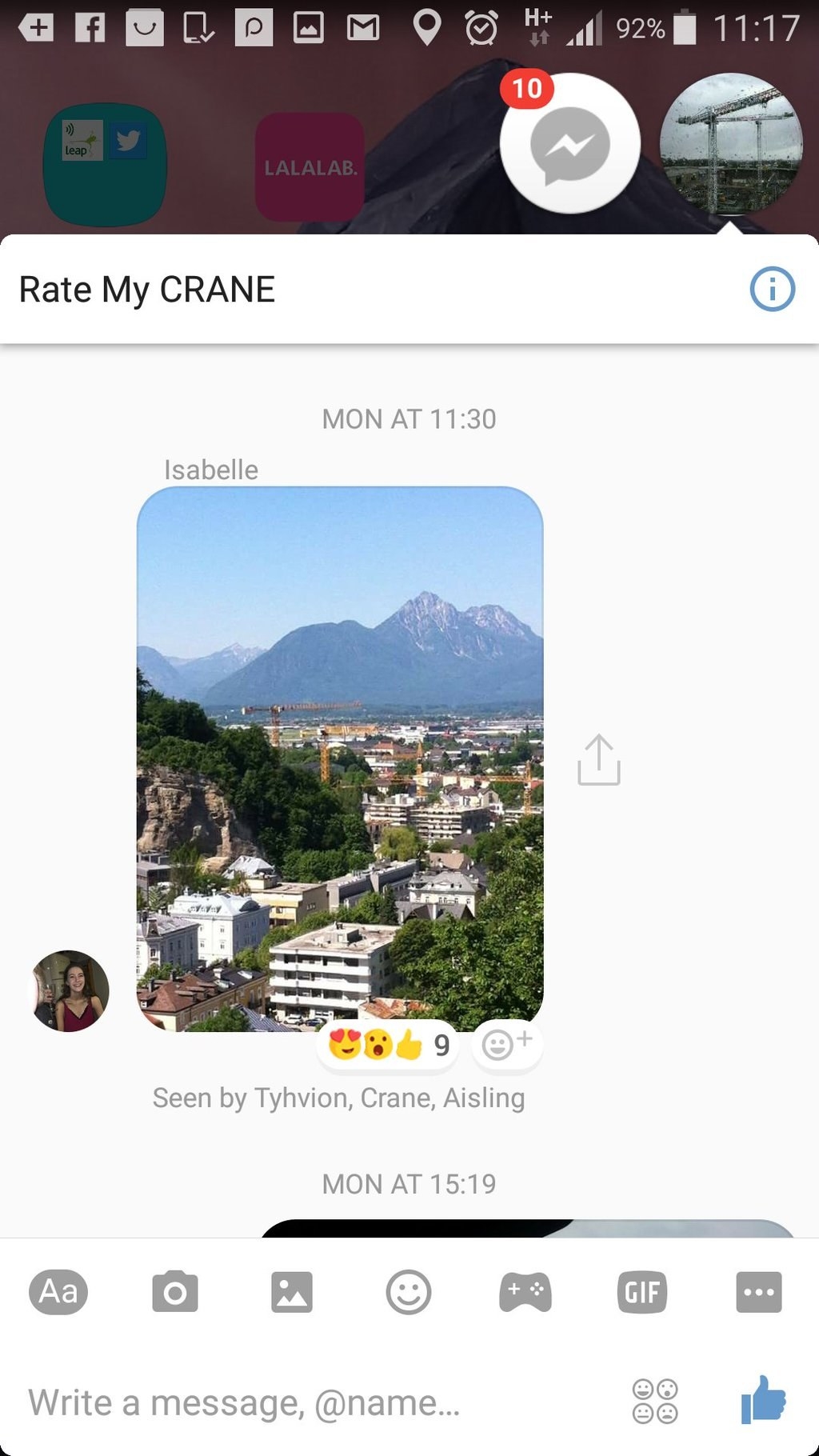
Task: Open the conversation info icon
Action: coord(772,289)
